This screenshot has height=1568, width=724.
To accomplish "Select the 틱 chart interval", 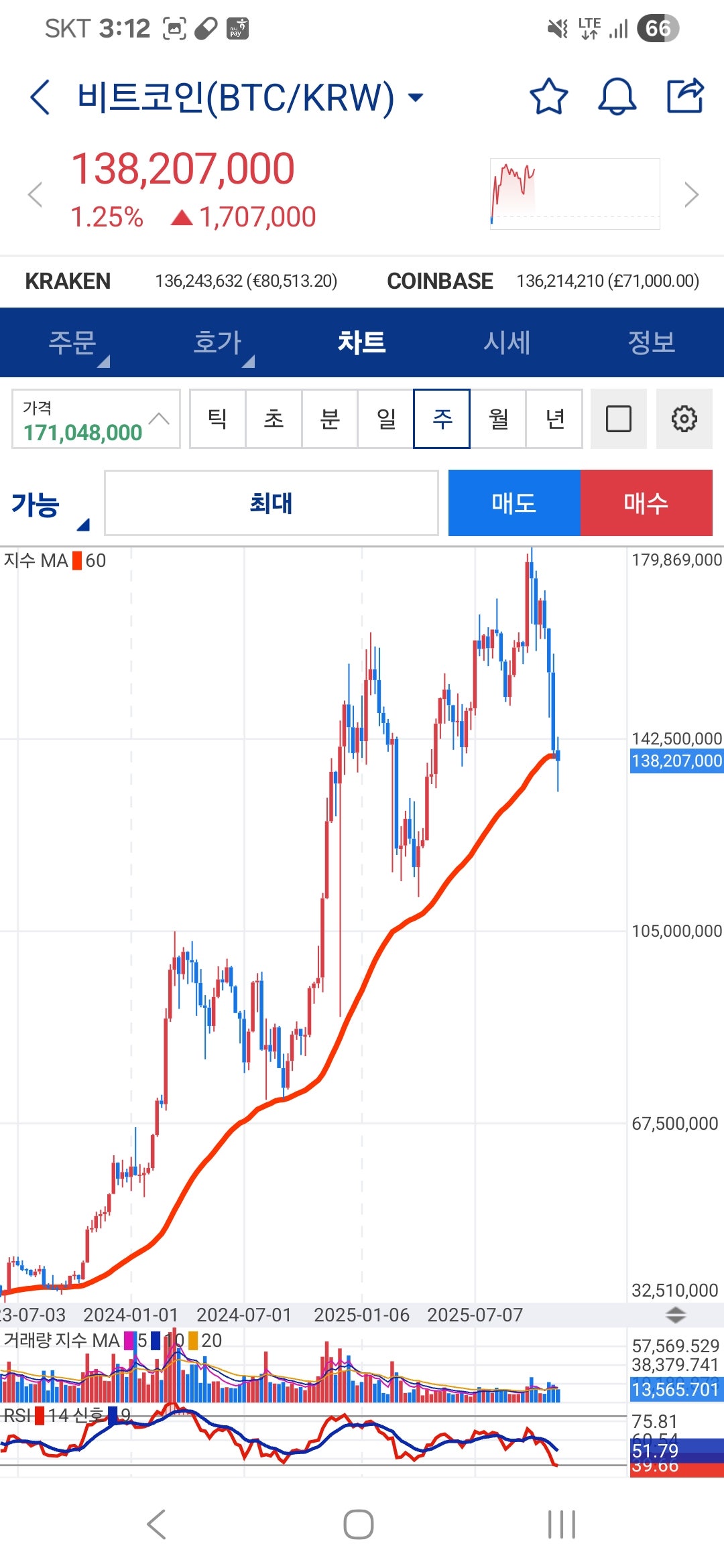I will 217,419.
